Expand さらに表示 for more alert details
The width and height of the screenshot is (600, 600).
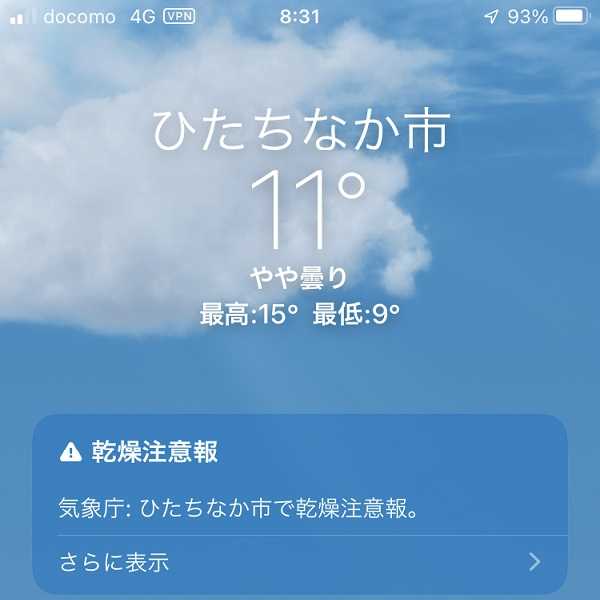pos(300,562)
